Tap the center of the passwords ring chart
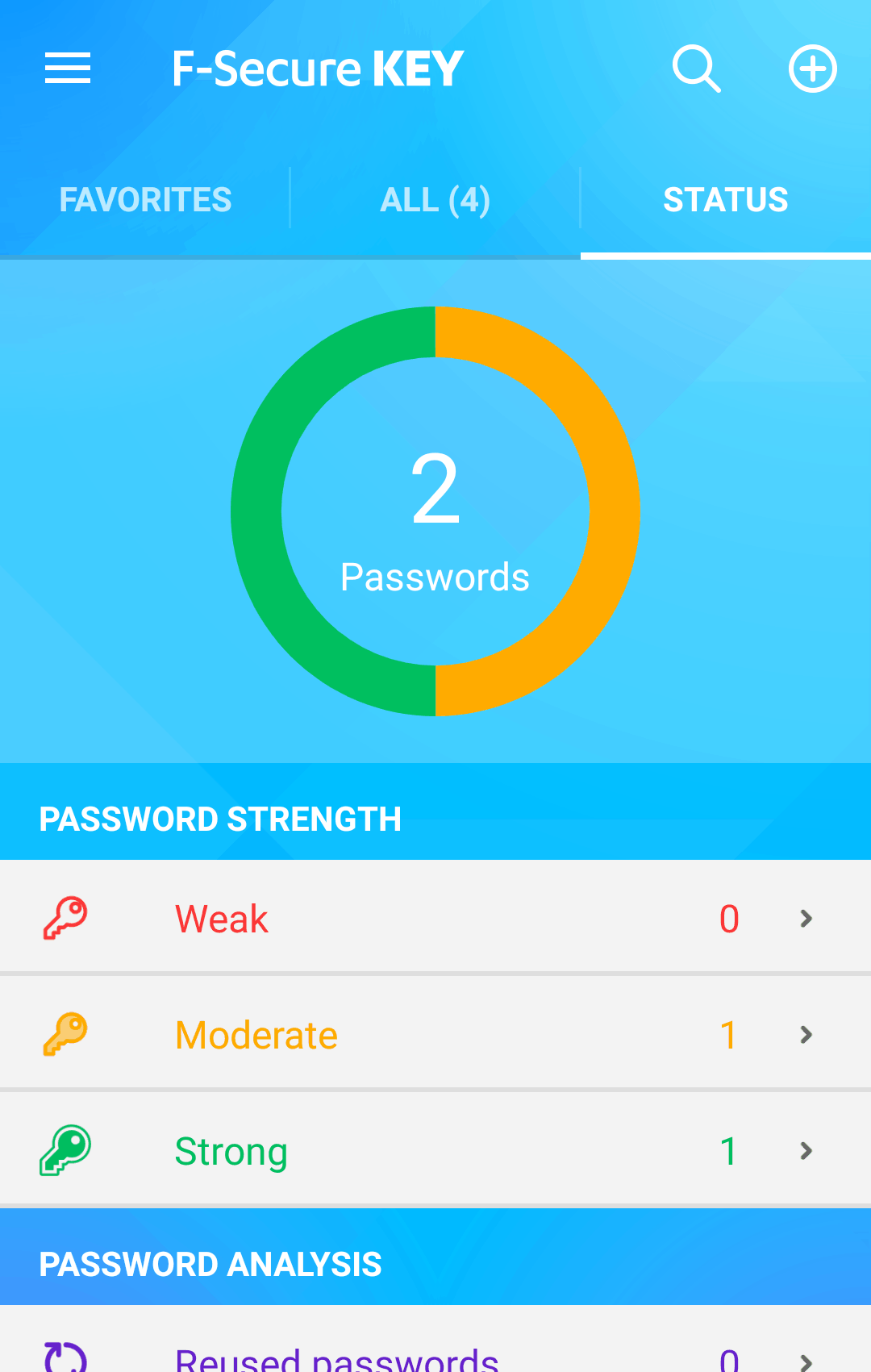871x1372 pixels. [435, 513]
